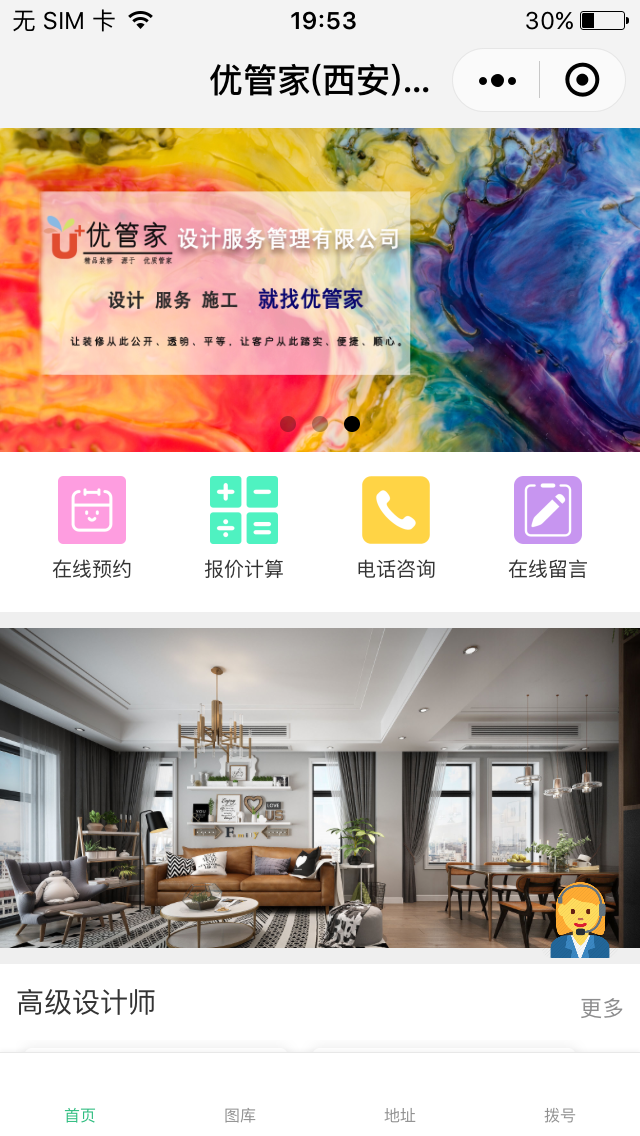Open 在线留言 online message
Screen dimensions: 640x1136
[548, 527]
